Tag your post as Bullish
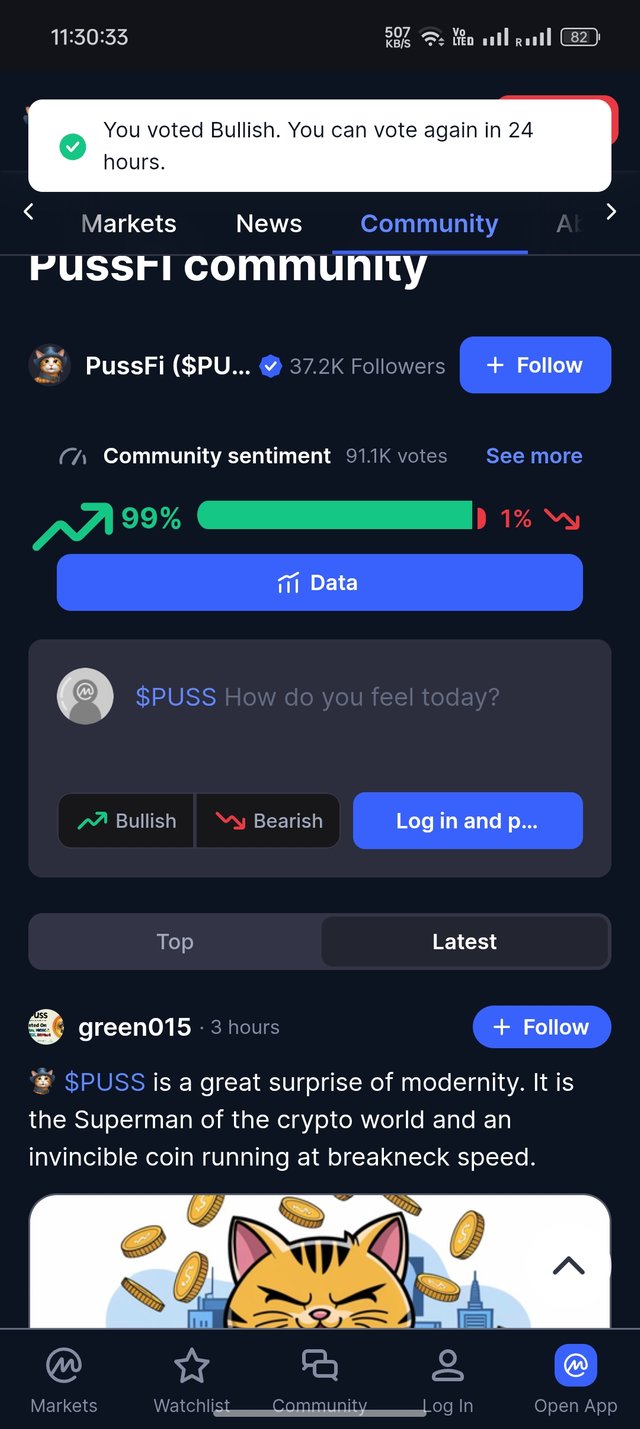 pyautogui.click(x=126, y=821)
